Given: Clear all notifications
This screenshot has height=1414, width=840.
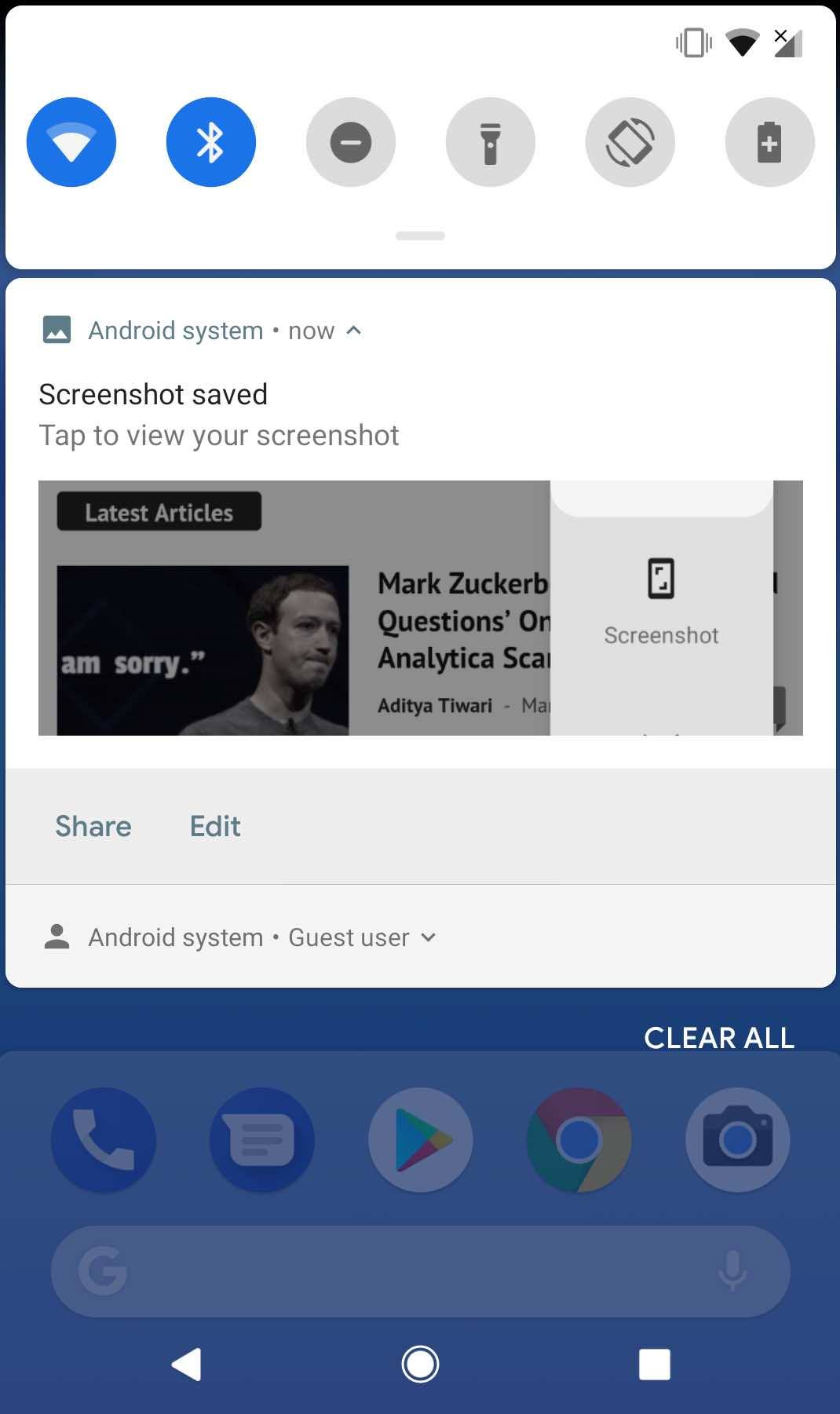Looking at the screenshot, I should coord(718,1038).
